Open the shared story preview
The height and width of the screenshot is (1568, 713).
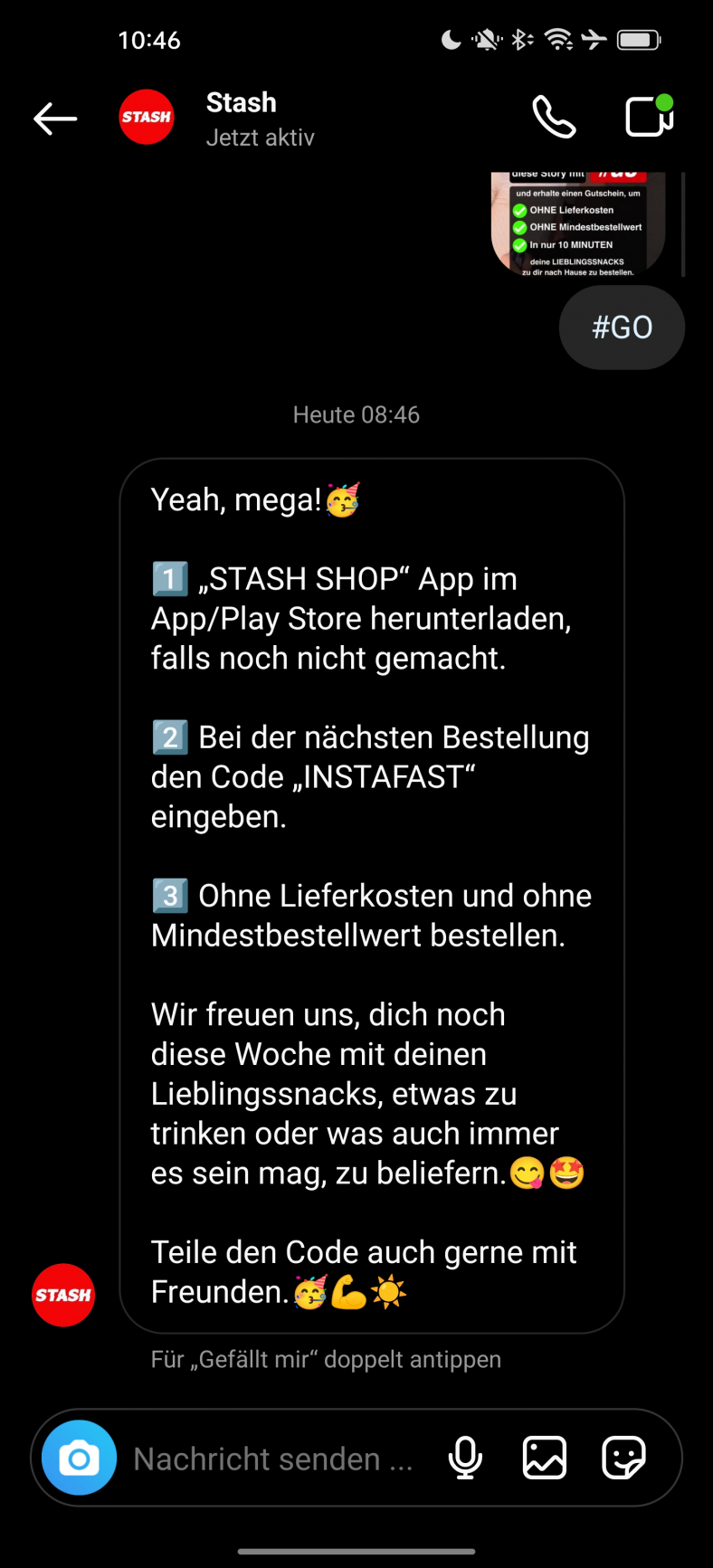[x=579, y=223]
